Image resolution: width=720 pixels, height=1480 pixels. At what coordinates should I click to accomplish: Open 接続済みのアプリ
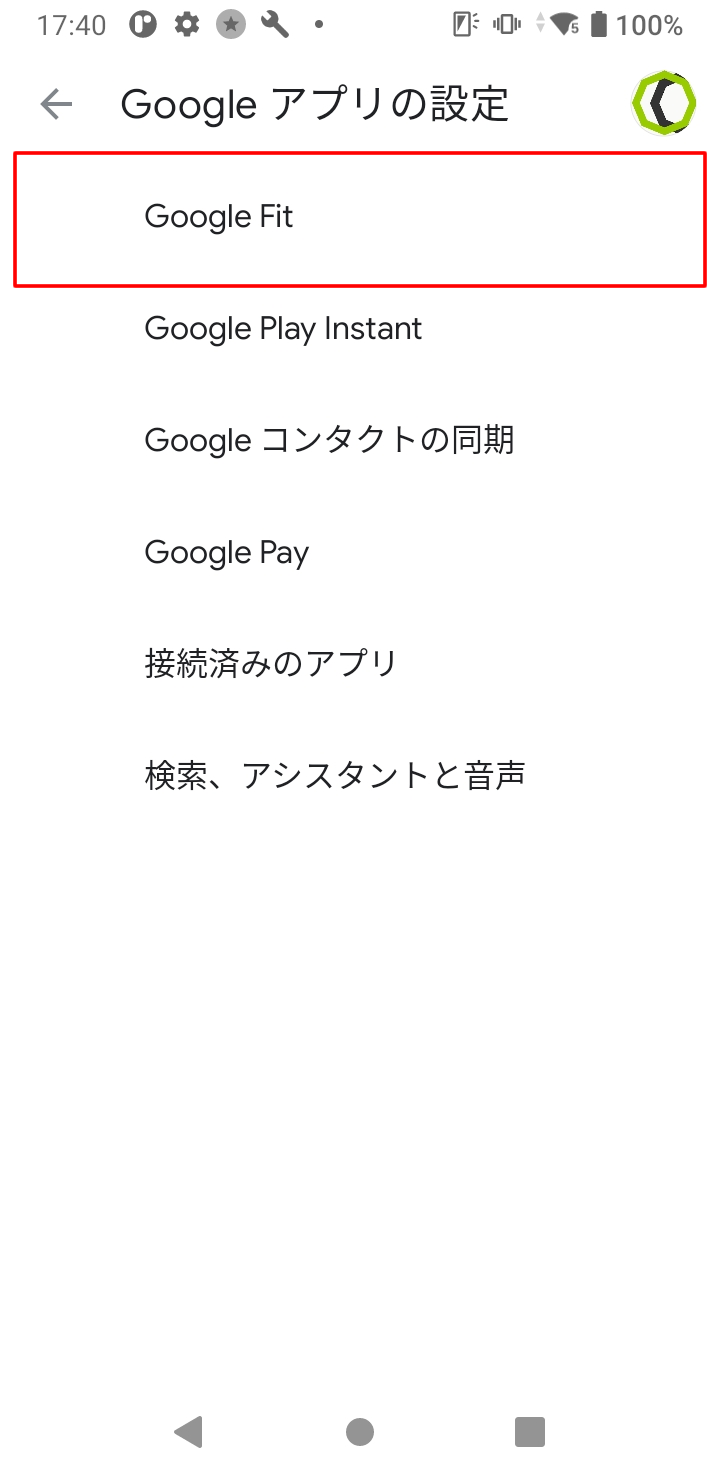[360, 664]
